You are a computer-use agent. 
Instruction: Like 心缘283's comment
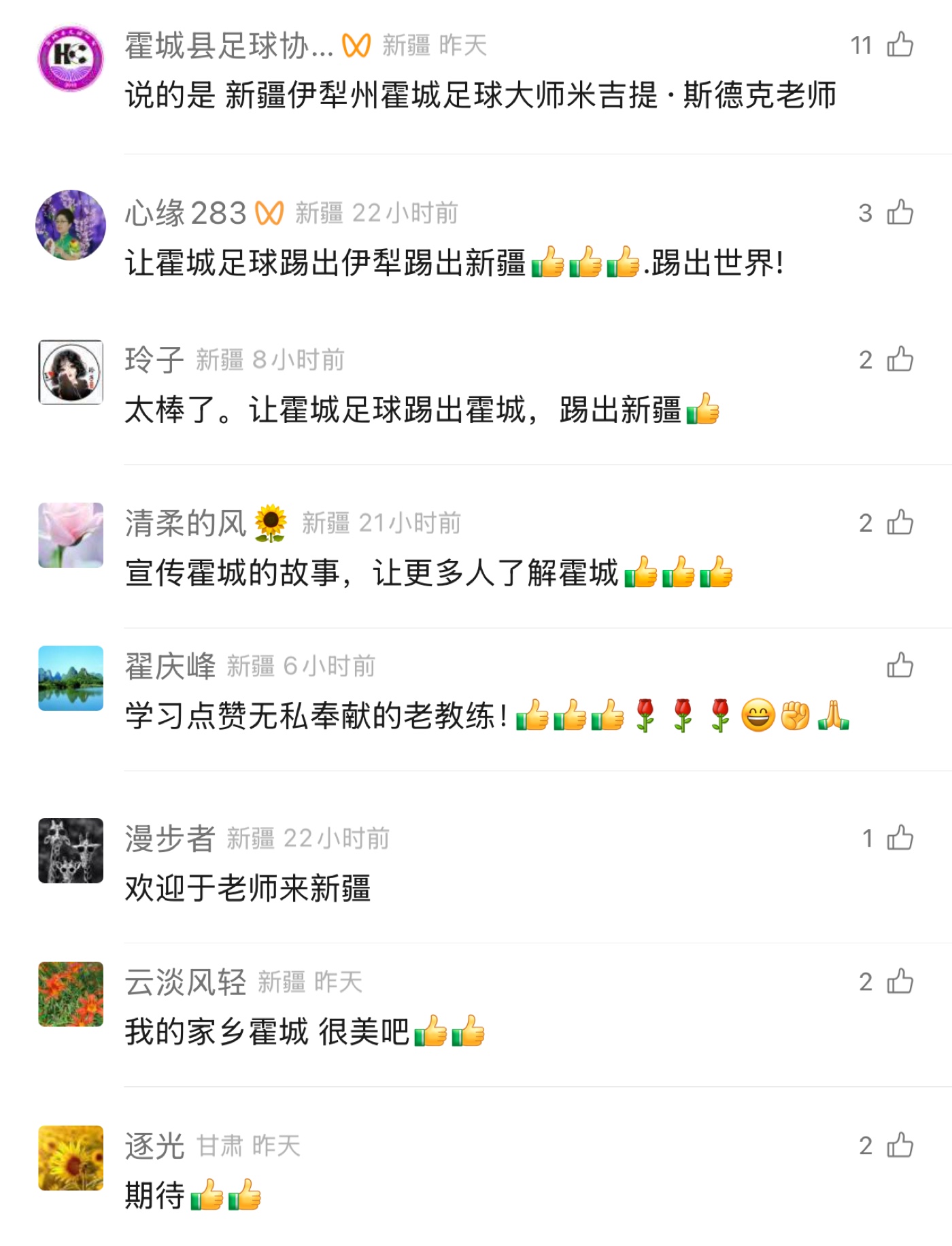coord(900,212)
